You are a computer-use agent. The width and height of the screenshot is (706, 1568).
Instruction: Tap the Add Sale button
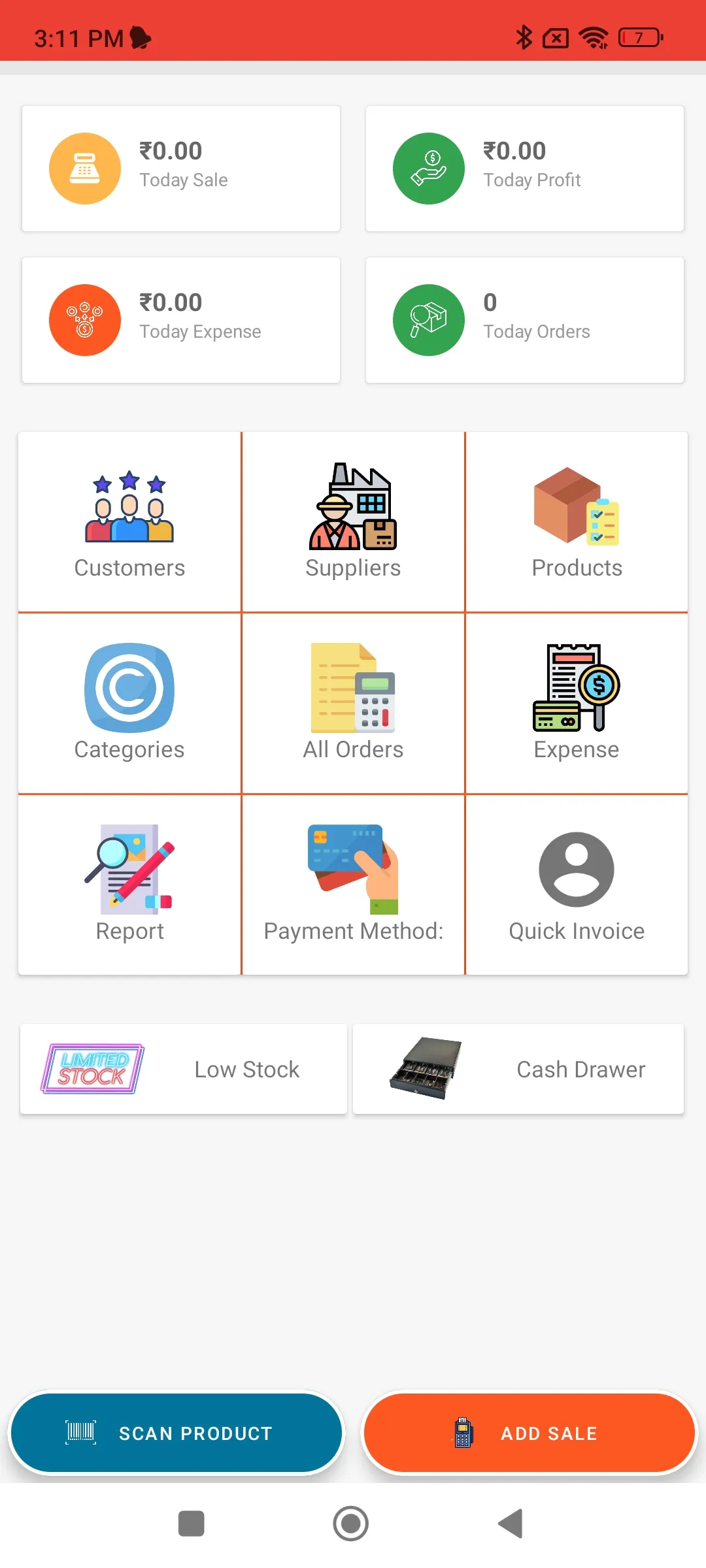[529, 1433]
